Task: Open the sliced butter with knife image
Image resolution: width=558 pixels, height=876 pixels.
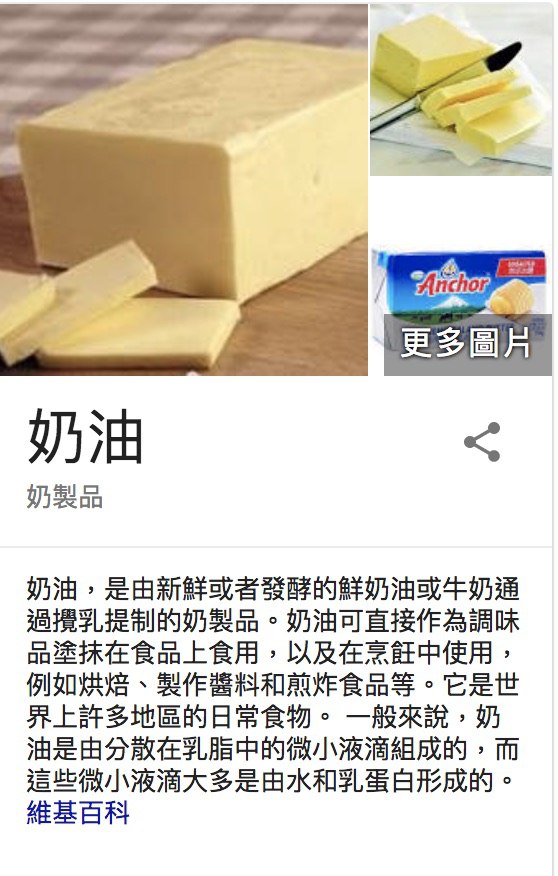Action: tap(461, 89)
